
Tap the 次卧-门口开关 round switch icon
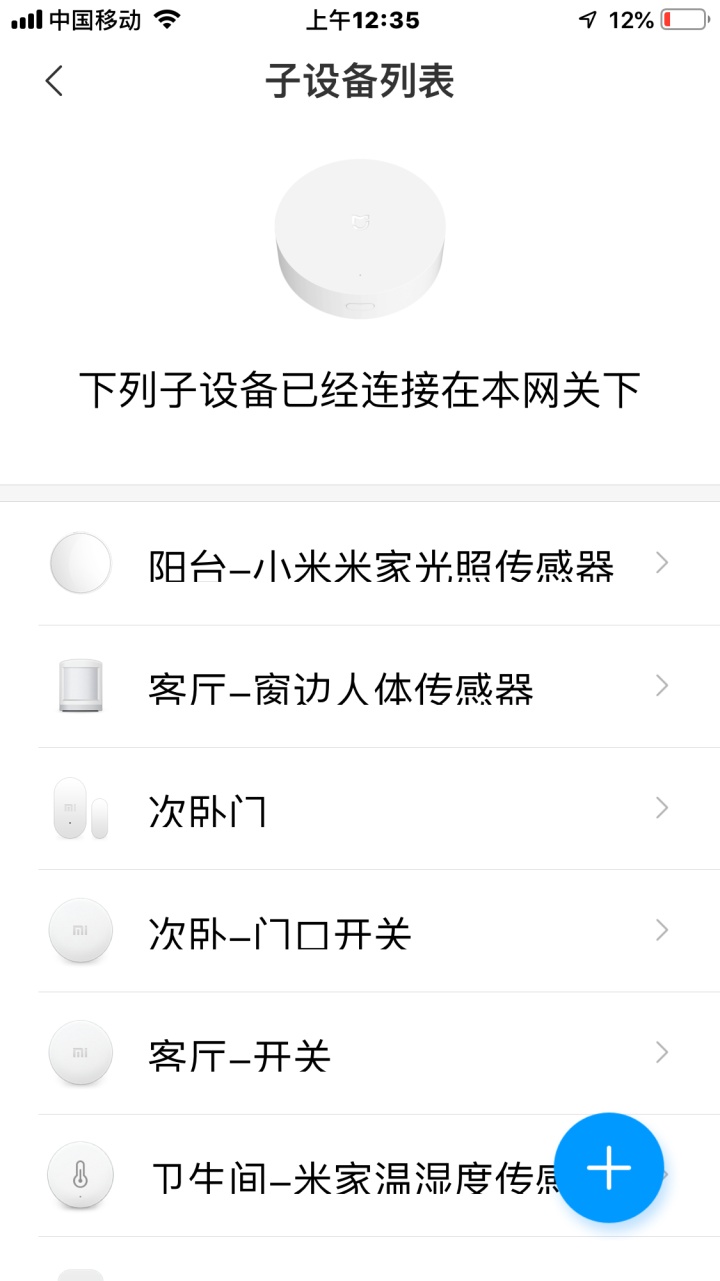80,931
